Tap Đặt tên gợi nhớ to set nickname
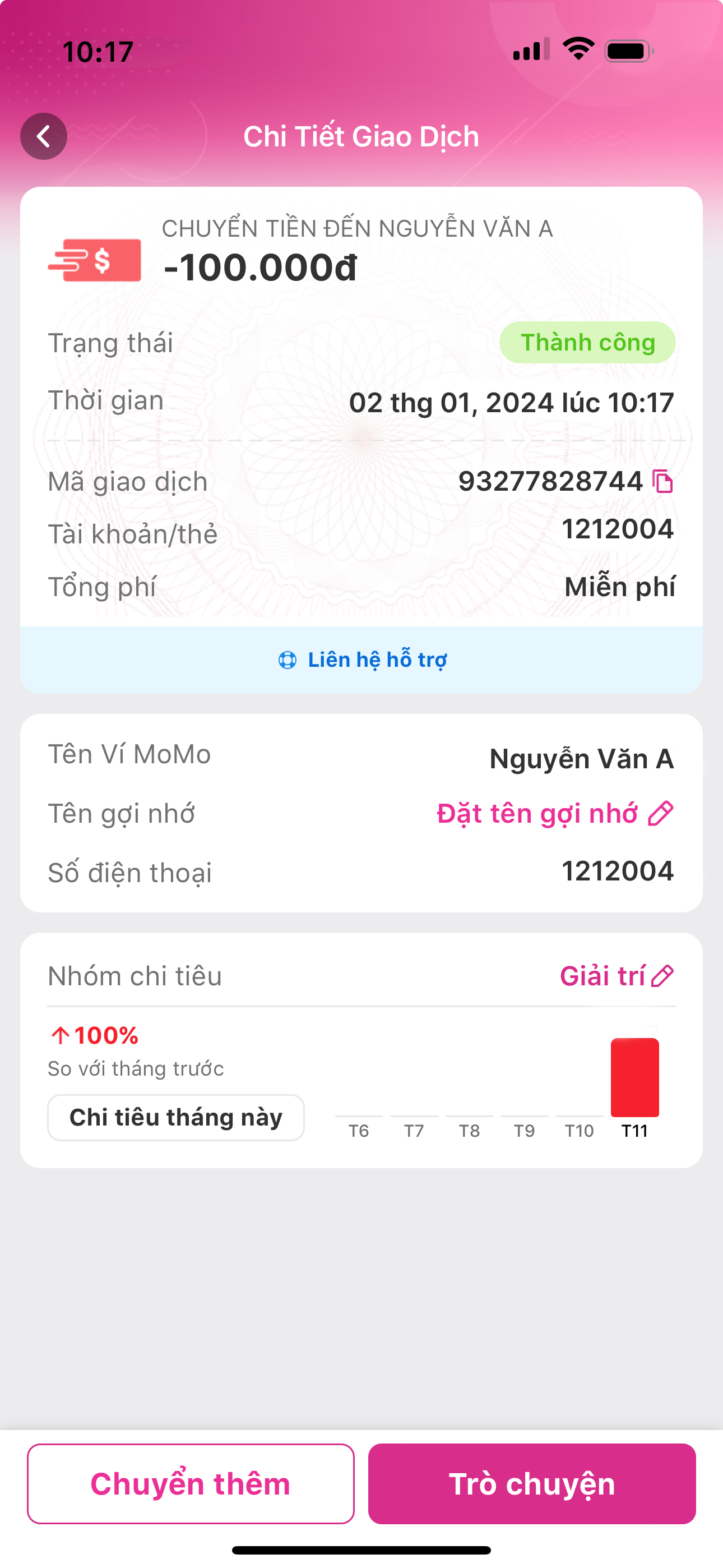 coord(554,813)
